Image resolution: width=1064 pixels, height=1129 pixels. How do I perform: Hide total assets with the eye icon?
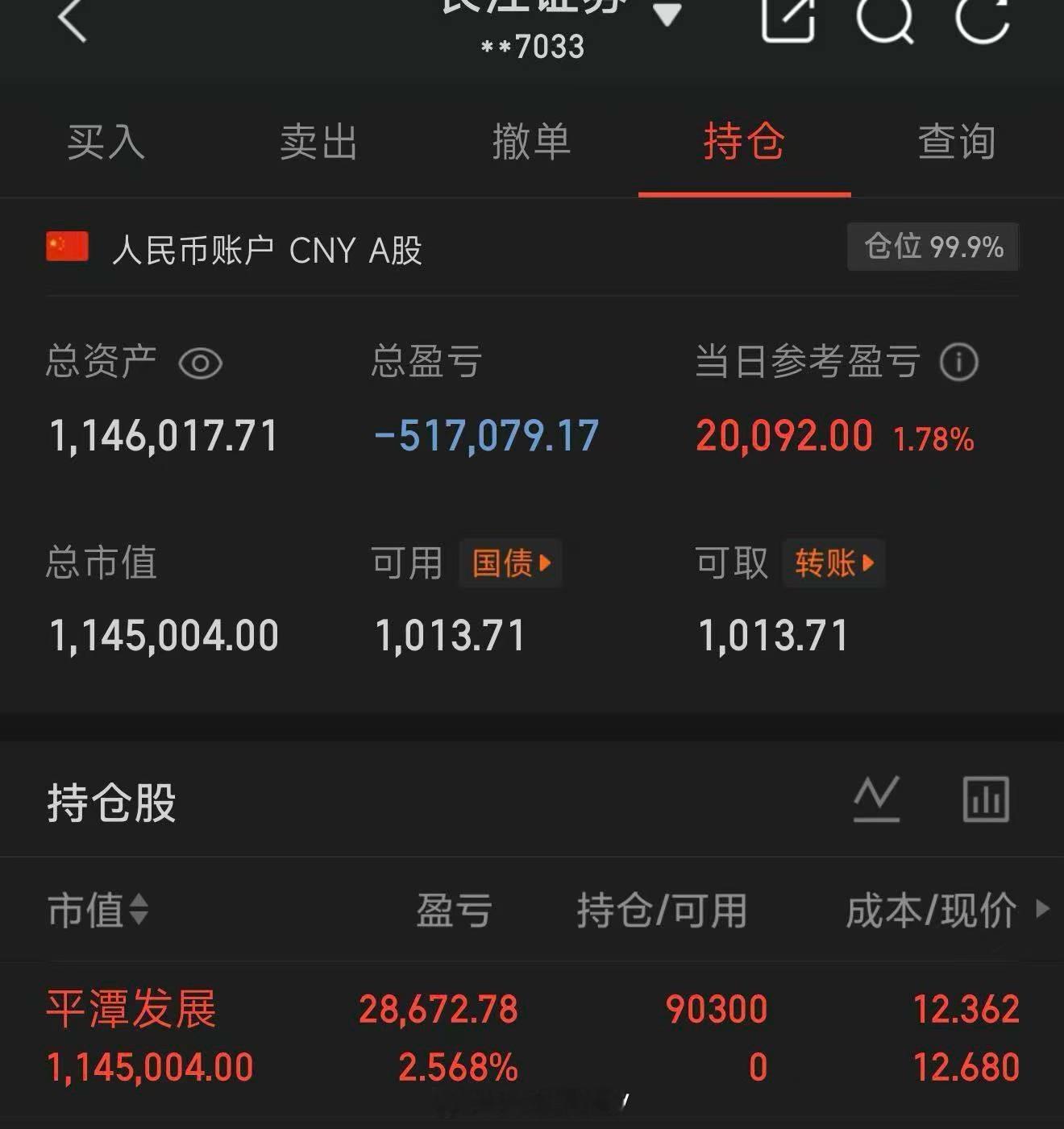(x=202, y=364)
